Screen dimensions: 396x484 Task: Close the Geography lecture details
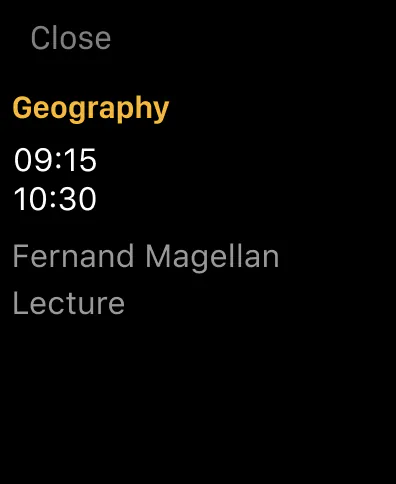71,38
